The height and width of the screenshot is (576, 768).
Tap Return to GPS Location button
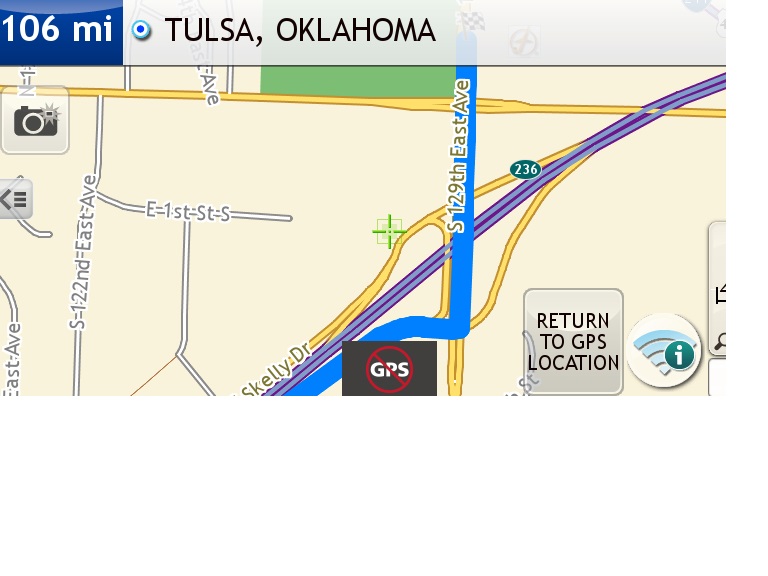click(573, 341)
